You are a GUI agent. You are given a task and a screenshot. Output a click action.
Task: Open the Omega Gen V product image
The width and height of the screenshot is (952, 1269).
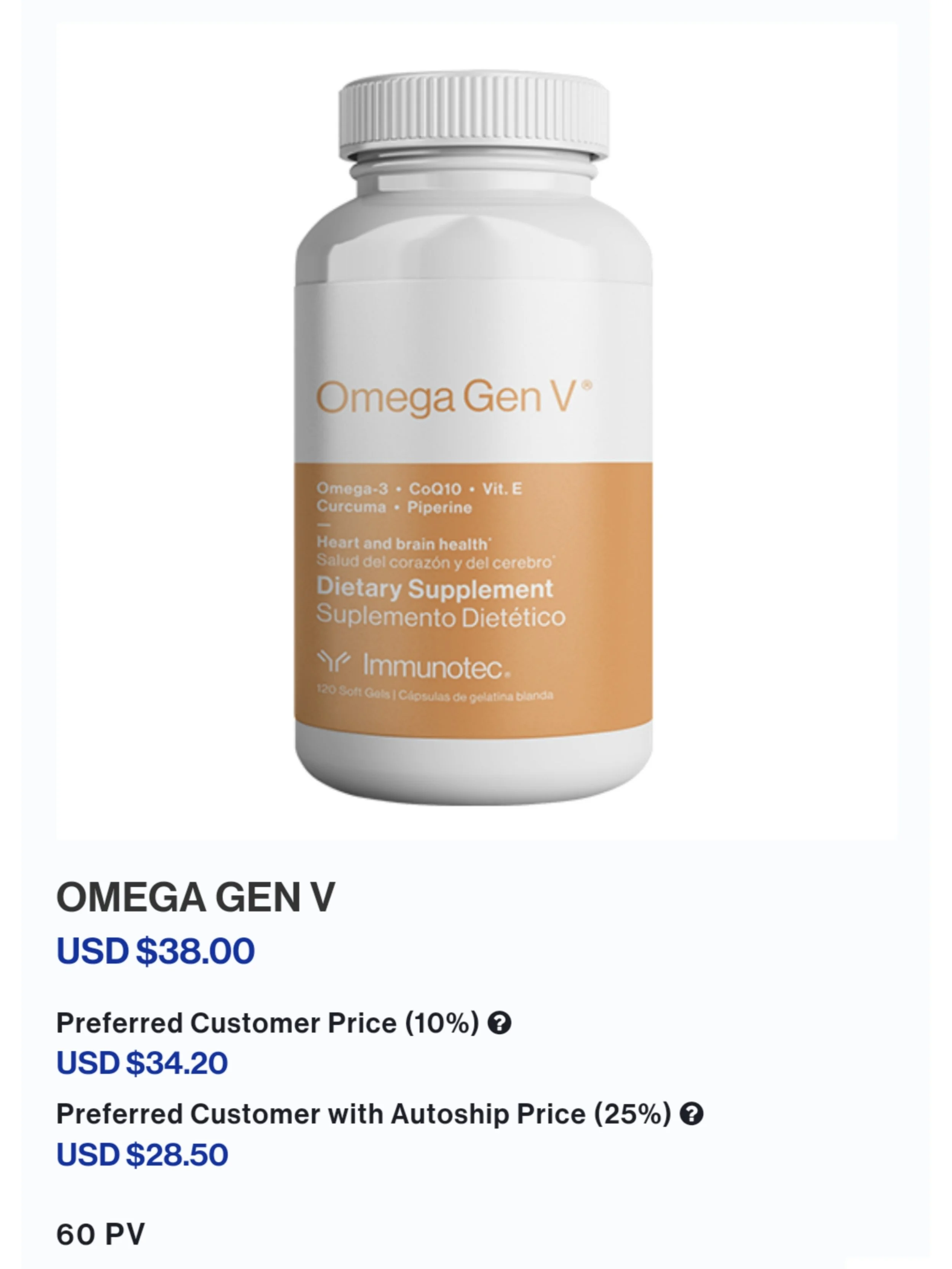tap(476, 431)
